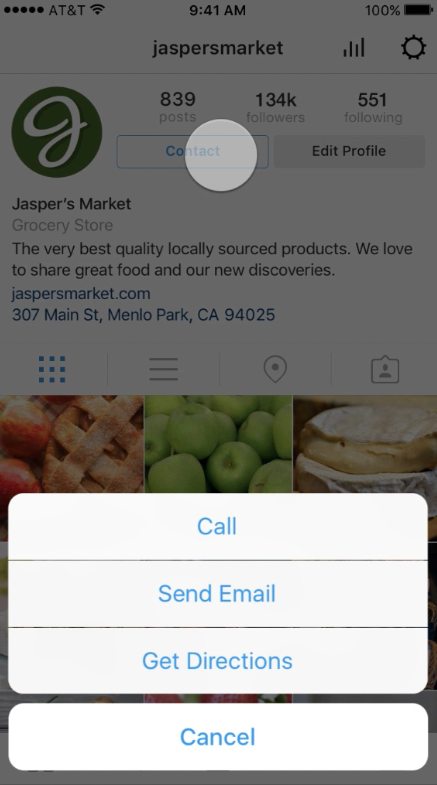The height and width of the screenshot is (785, 437).
Task: Tap the Contact button
Action: pos(193,151)
